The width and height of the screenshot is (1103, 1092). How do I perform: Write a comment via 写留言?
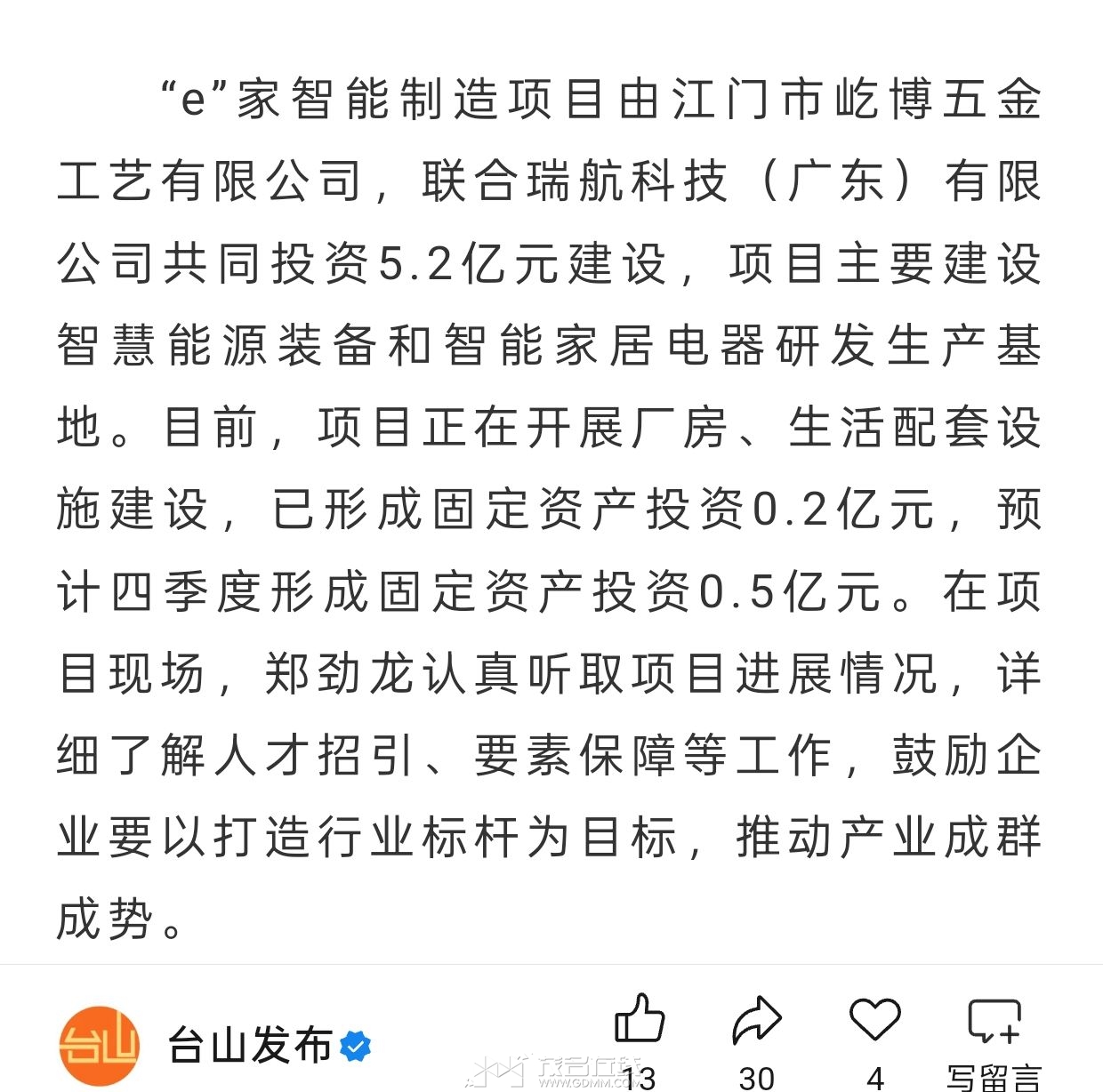coord(994,1023)
